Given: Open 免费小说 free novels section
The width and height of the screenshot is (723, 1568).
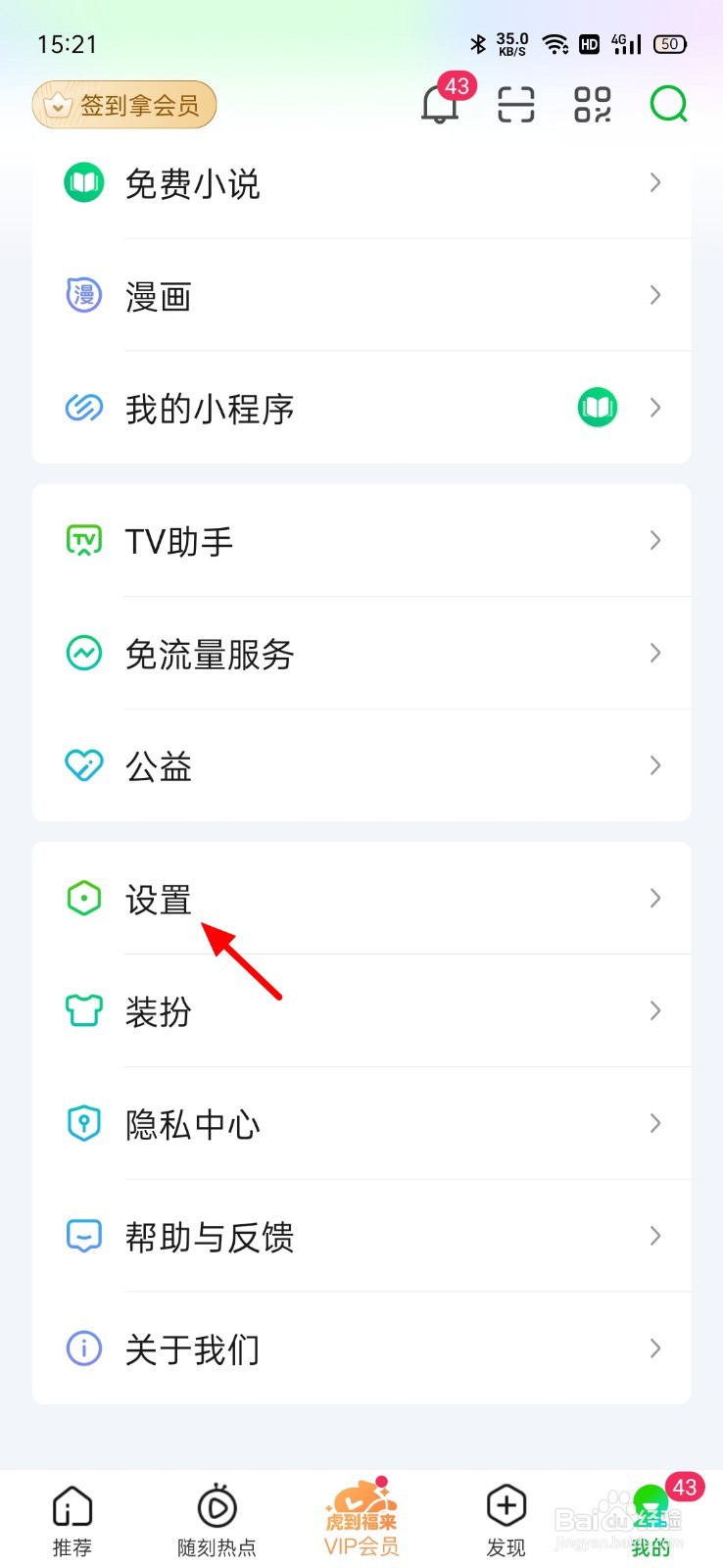Looking at the screenshot, I should [192, 183].
